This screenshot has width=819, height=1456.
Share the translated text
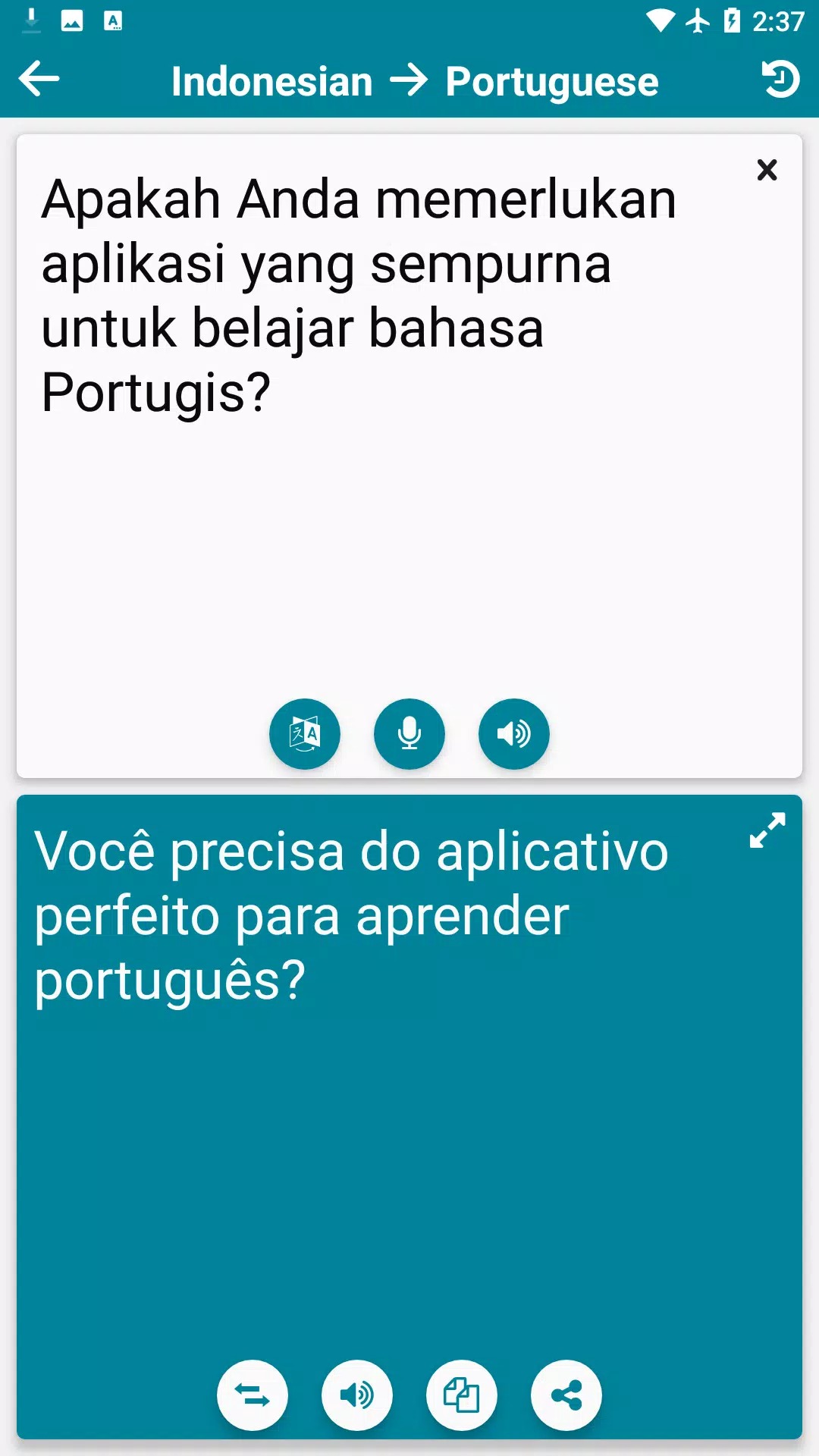coord(566,1395)
